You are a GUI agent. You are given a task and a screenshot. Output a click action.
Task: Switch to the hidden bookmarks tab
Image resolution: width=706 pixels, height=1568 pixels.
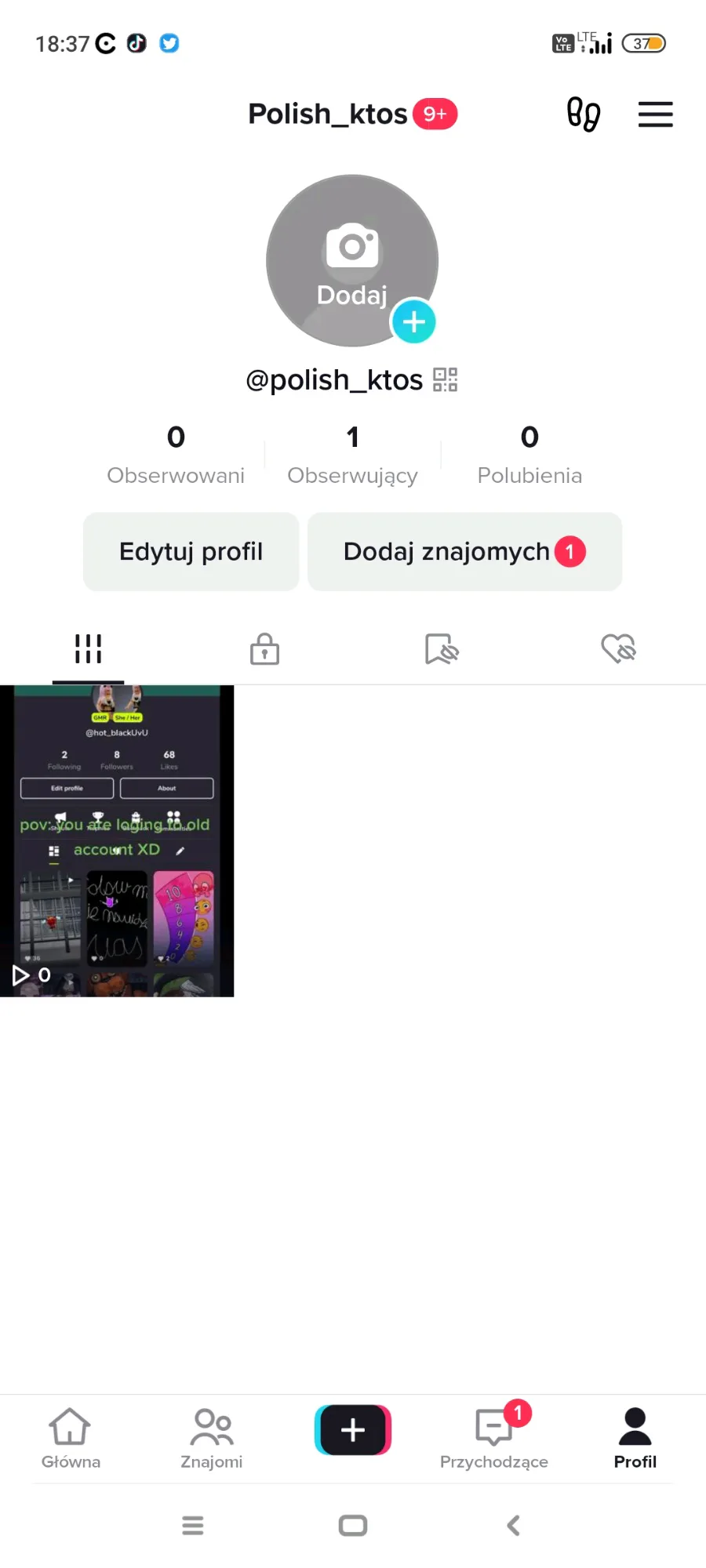pos(442,649)
